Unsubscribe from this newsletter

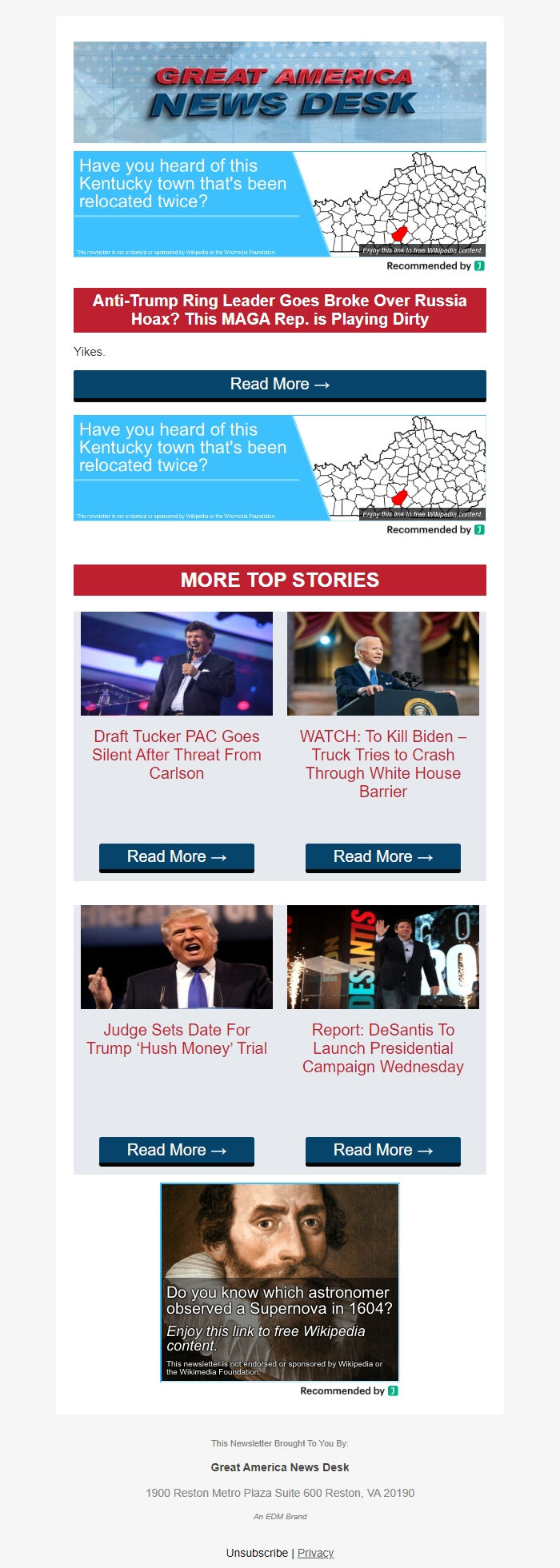click(x=257, y=1553)
